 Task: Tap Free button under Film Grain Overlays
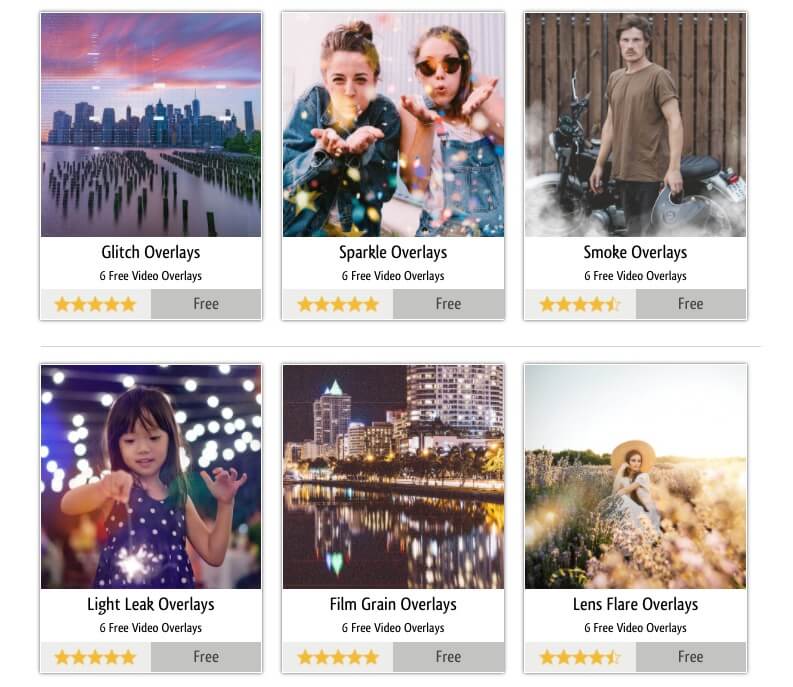click(x=448, y=657)
